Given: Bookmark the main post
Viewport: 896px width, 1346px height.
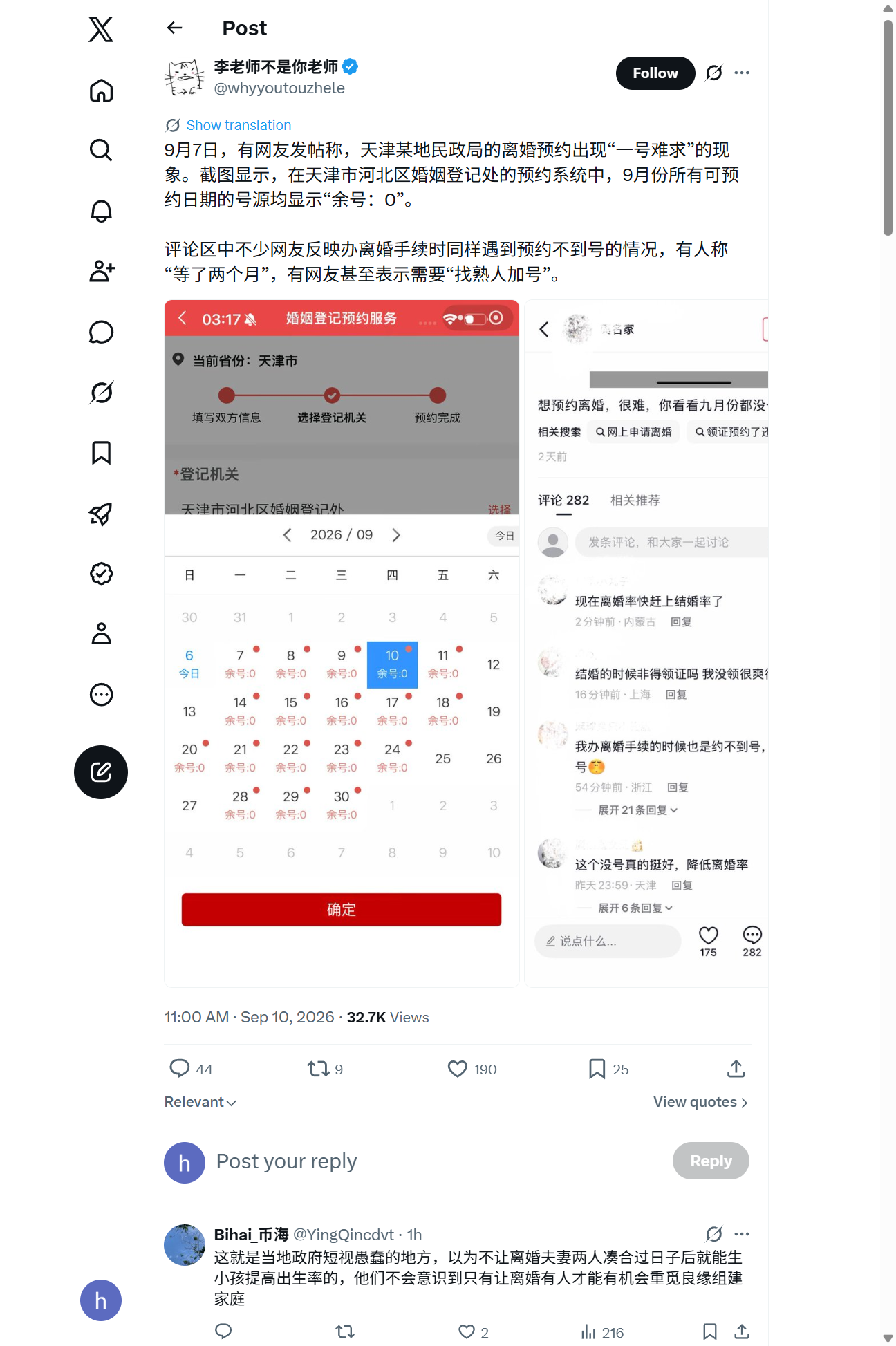Looking at the screenshot, I should tap(608, 1069).
